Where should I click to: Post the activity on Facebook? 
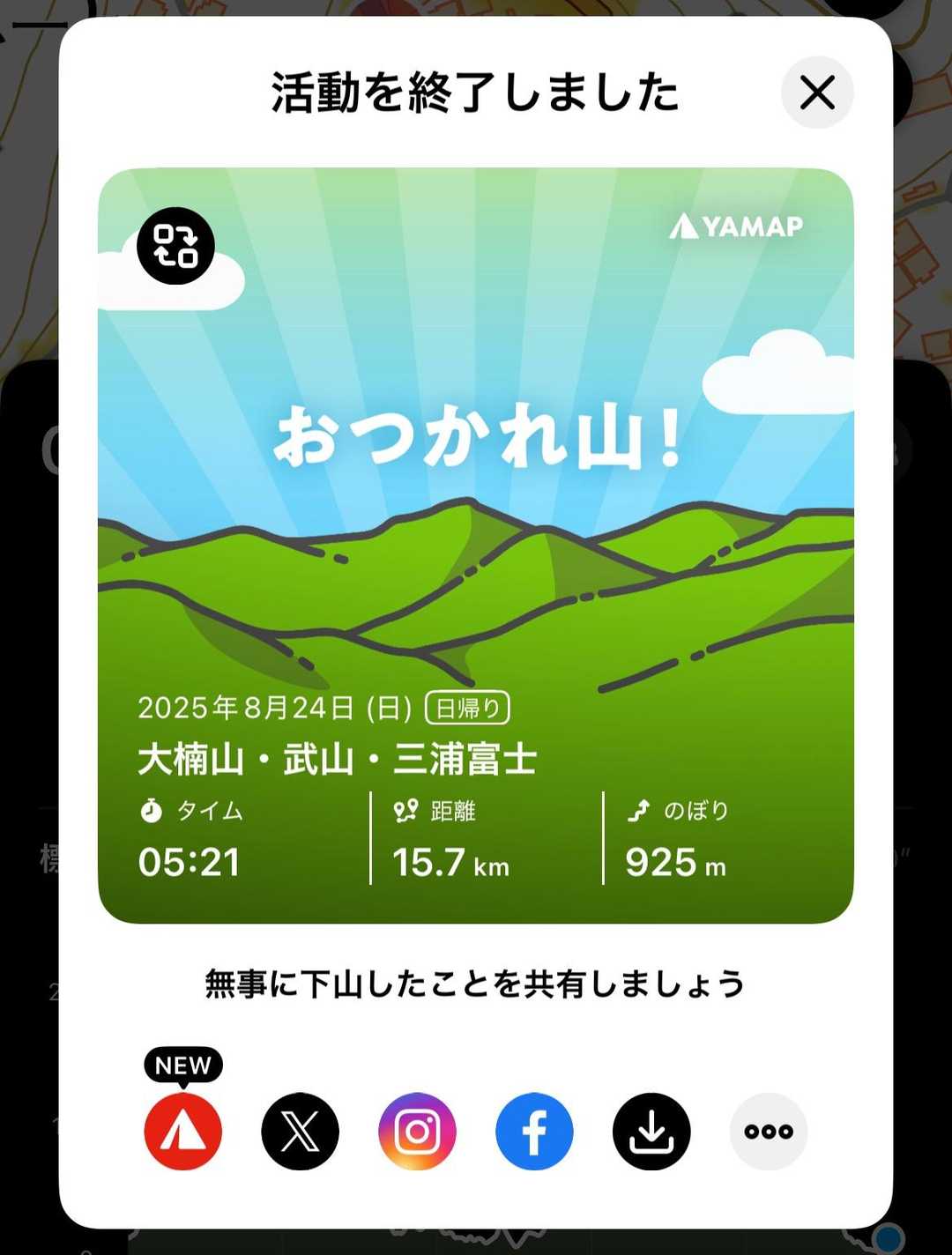[534, 1132]
